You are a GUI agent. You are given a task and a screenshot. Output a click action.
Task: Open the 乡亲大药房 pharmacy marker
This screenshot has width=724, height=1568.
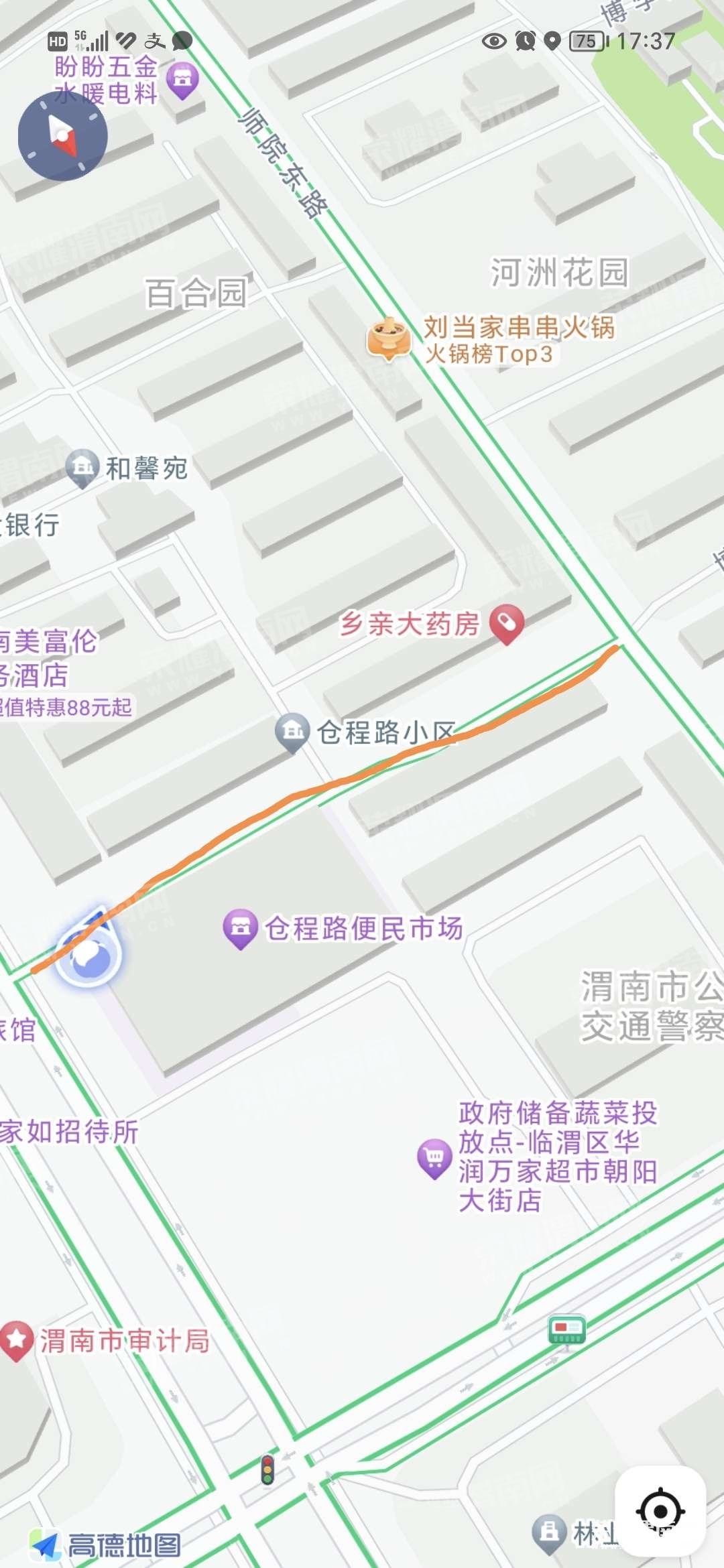[507, 624]
